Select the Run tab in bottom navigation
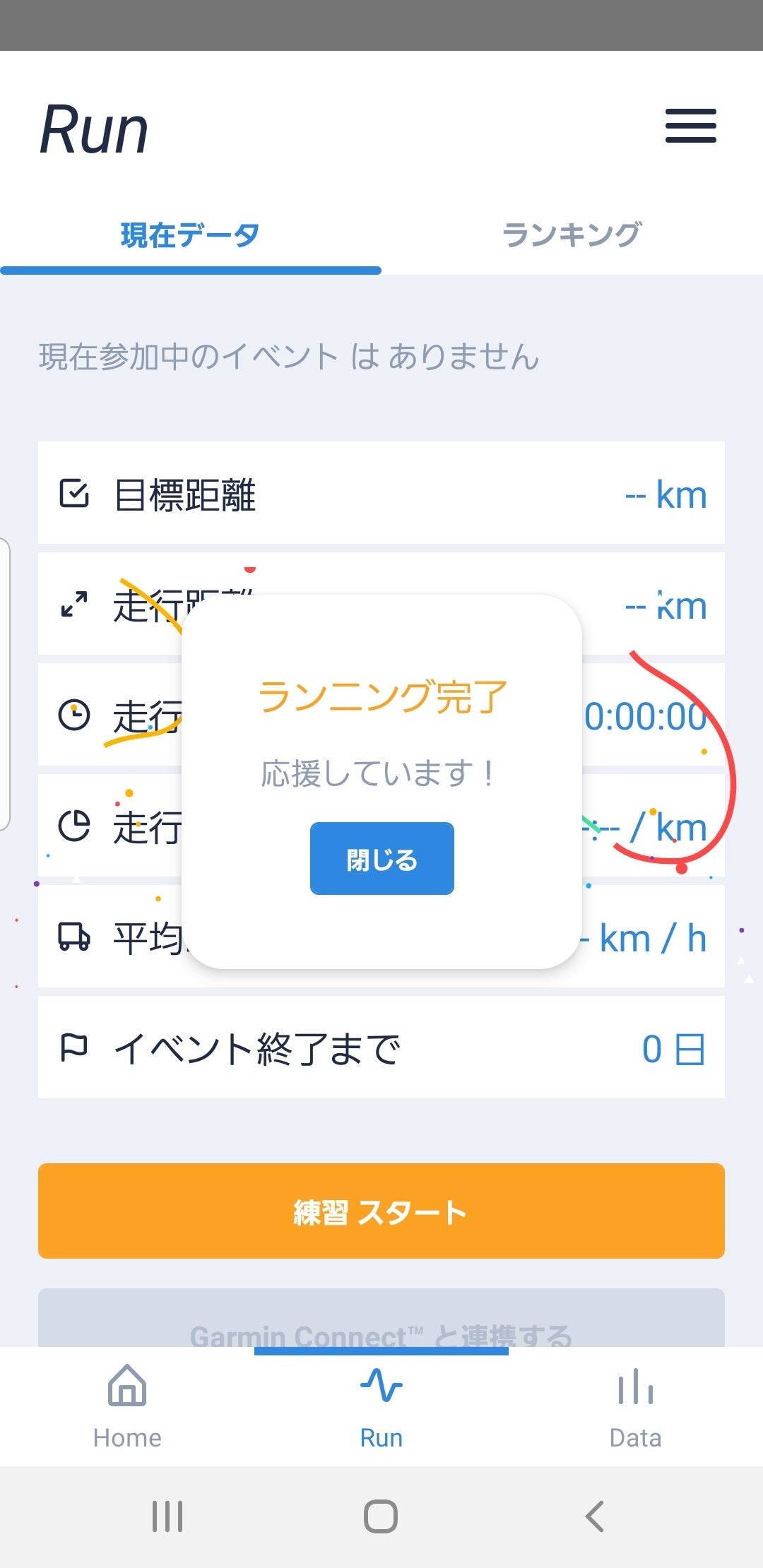 (x=381, y=1407)
